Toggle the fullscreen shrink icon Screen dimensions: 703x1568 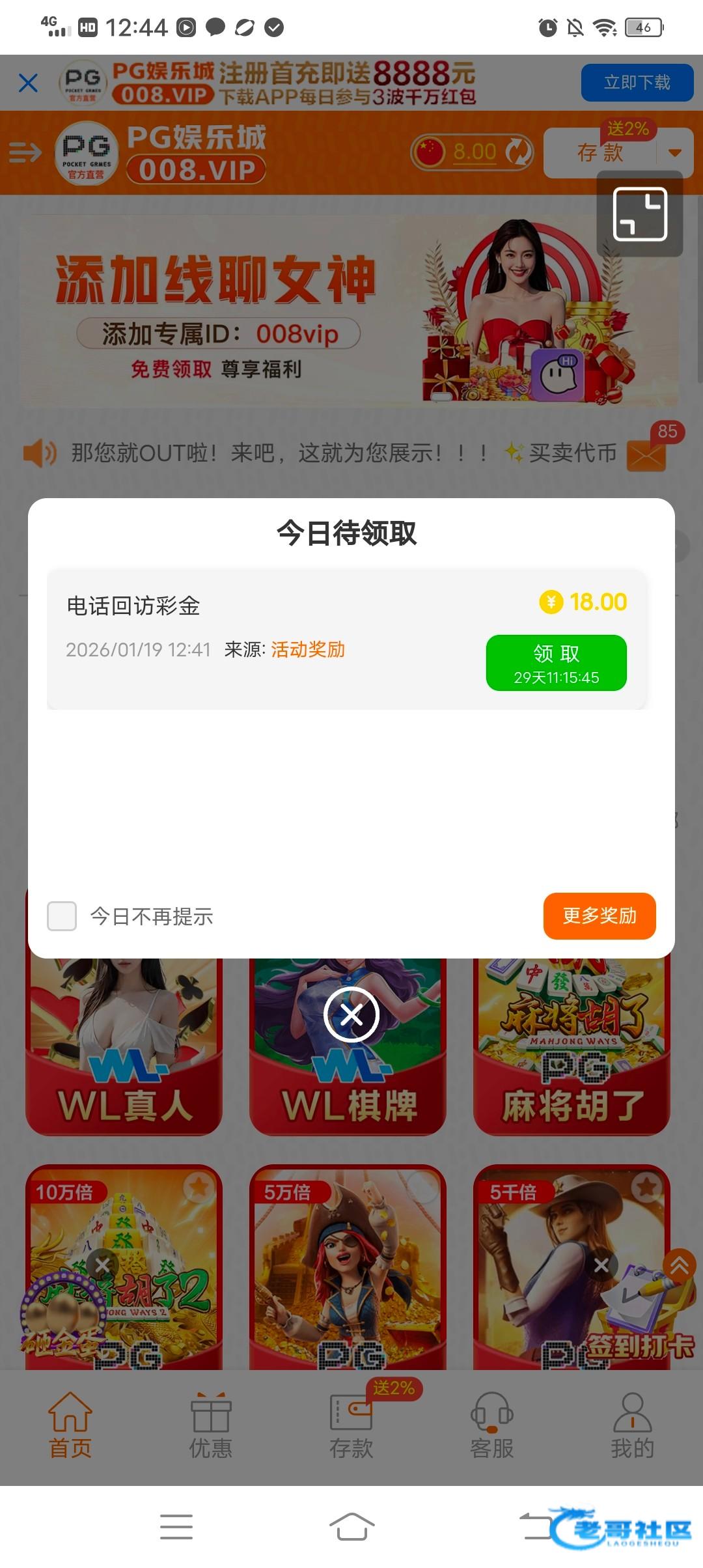click(640, 214)
